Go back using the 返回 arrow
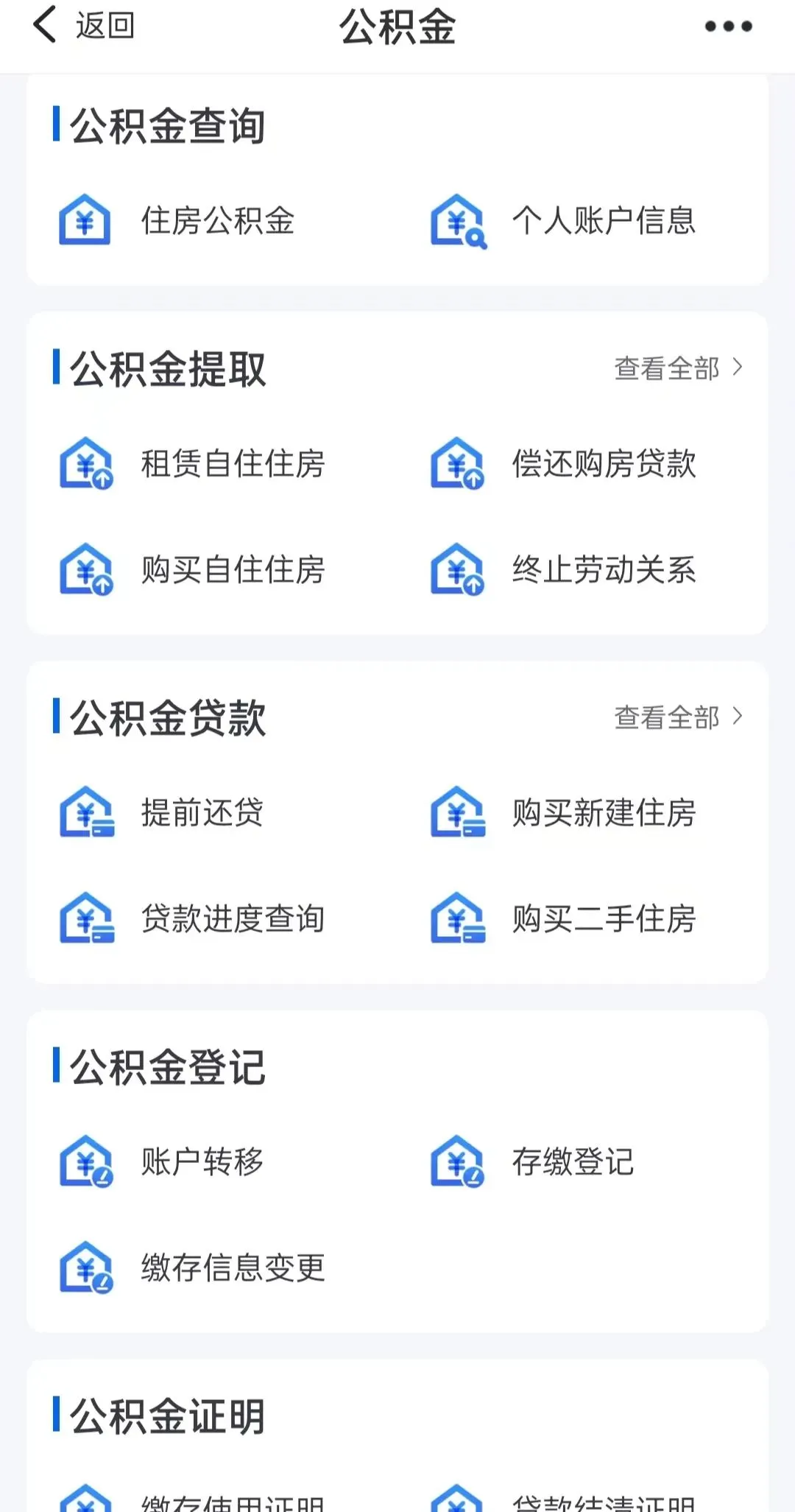 click(x=83, y=26)
